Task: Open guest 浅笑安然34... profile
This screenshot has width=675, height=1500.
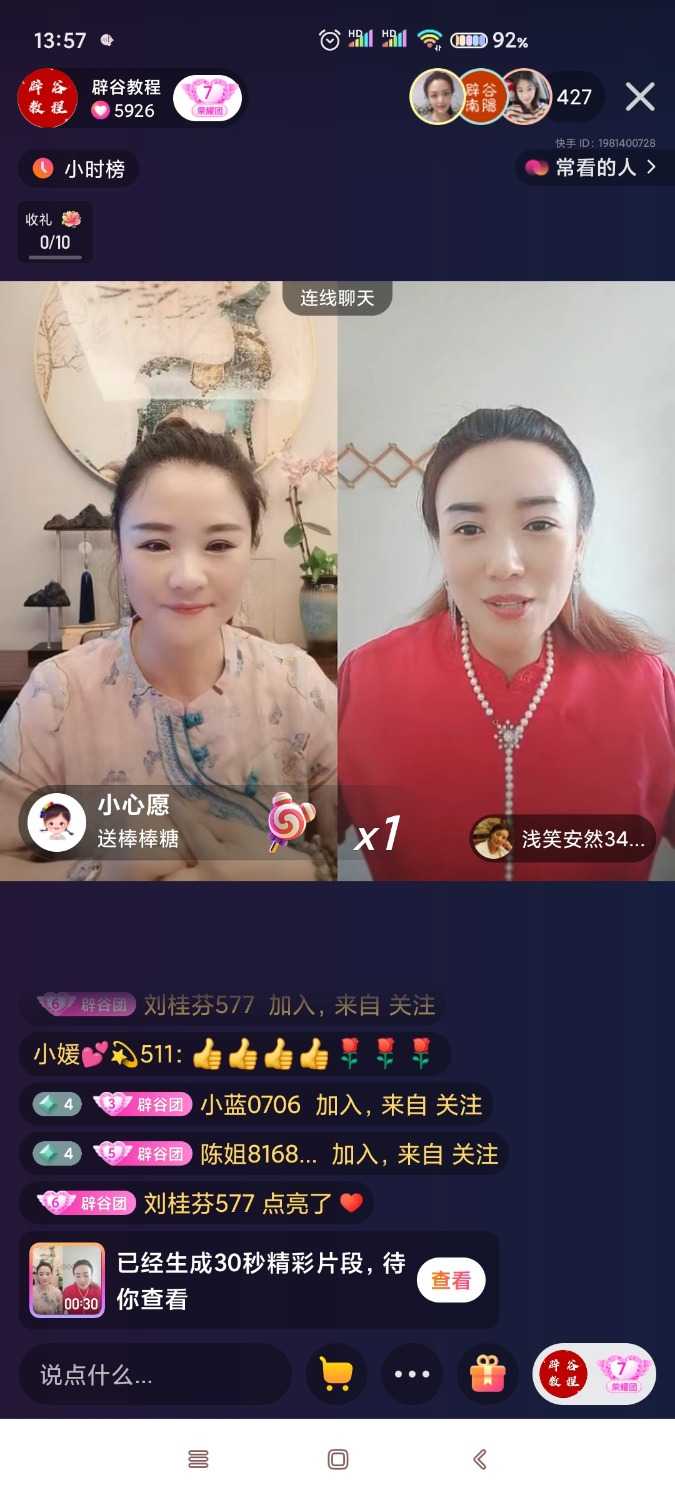Action: 564,838
